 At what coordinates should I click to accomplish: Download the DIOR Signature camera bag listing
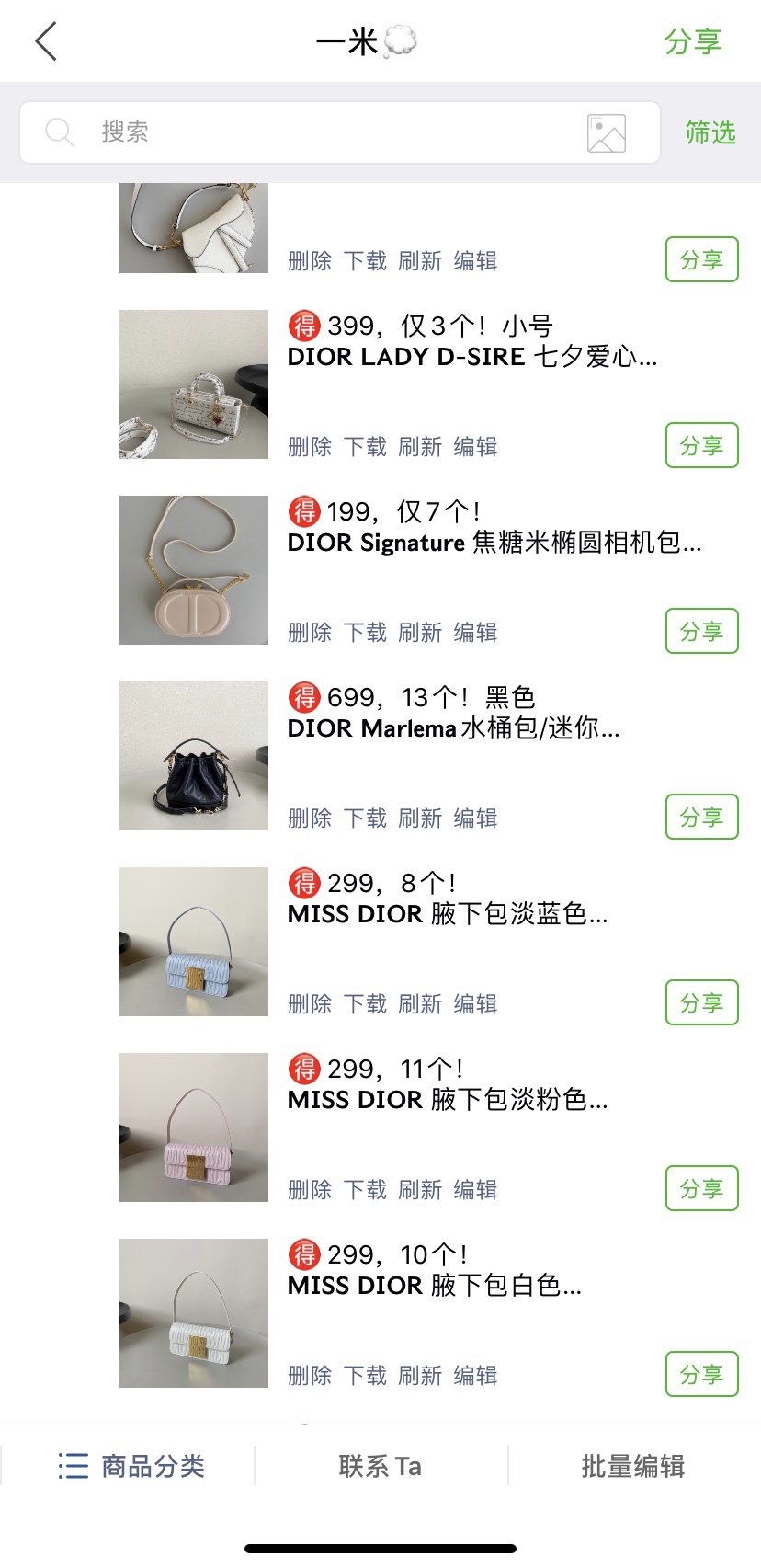365,633
